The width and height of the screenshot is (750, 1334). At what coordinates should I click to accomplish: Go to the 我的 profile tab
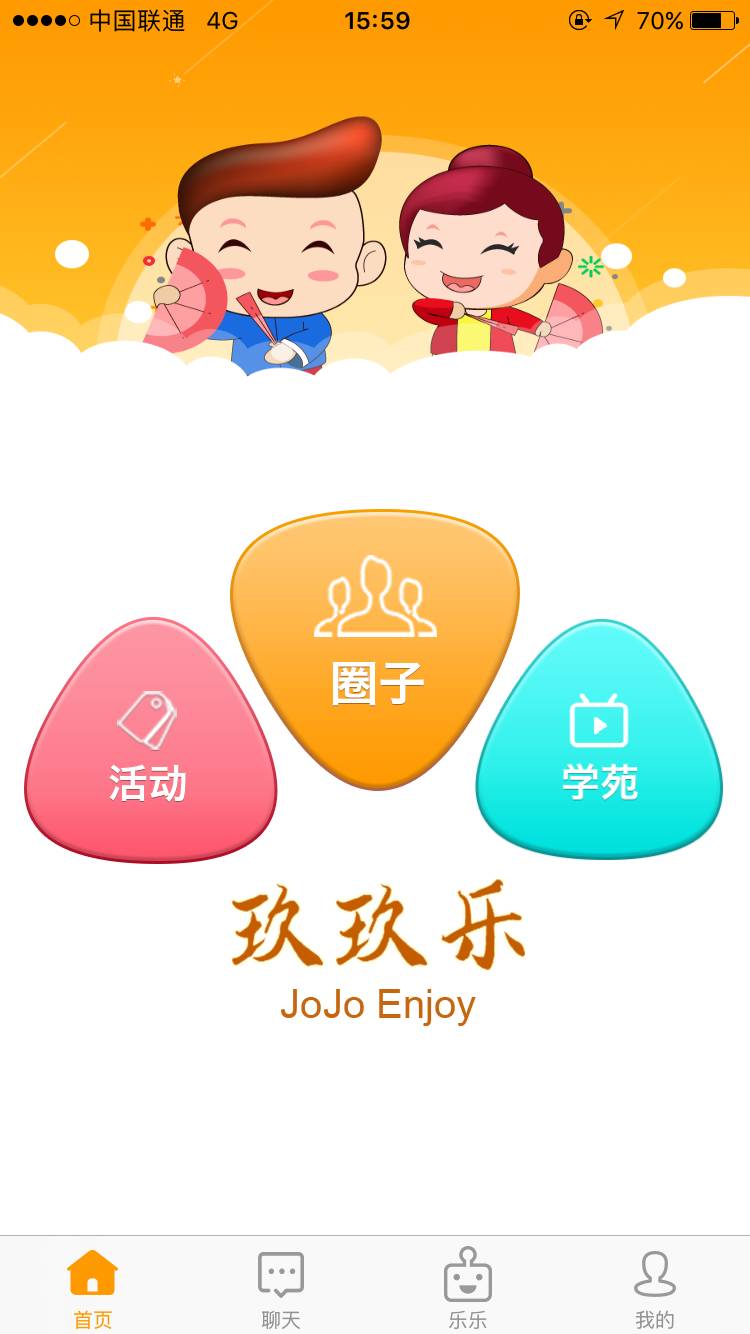655,1288
